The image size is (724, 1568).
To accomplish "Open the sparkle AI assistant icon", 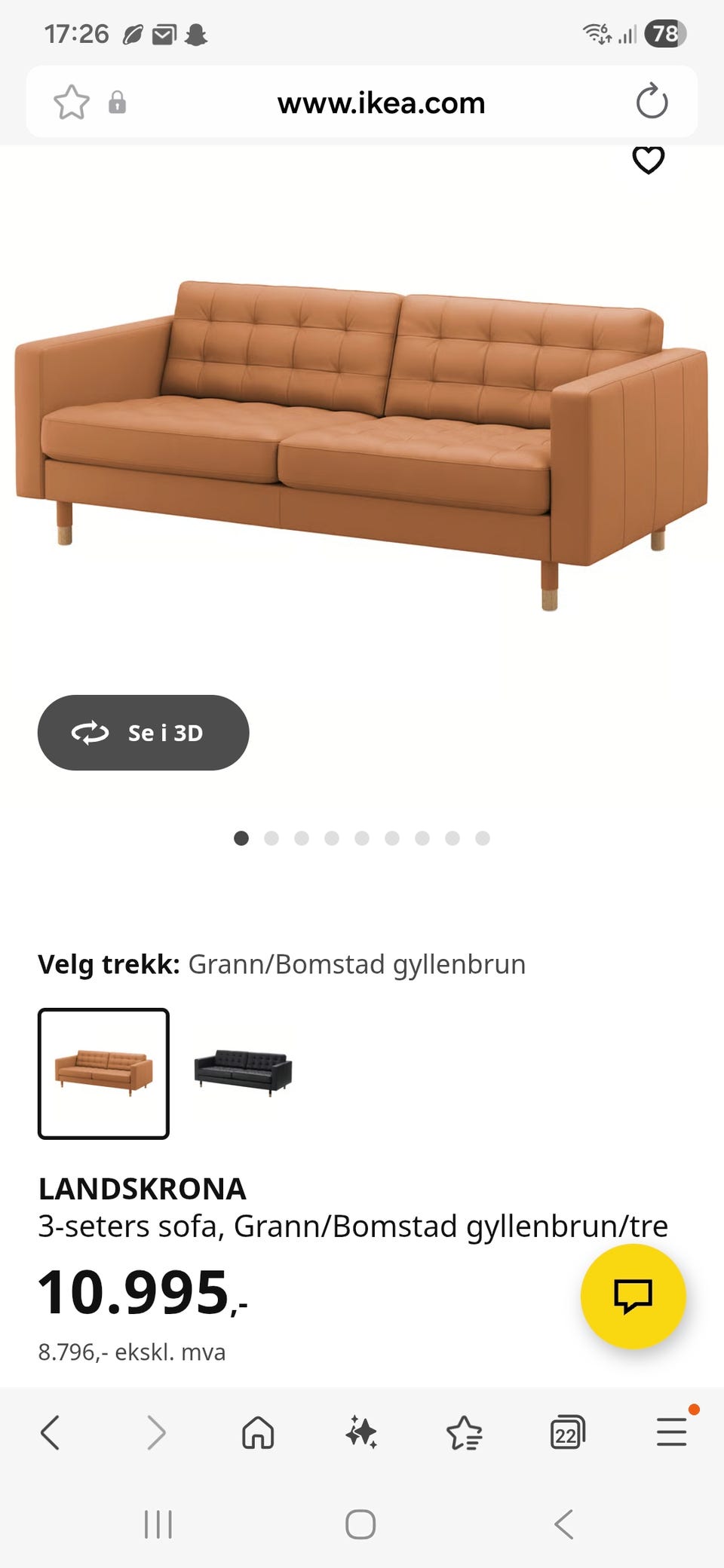I will tap(360, 1433).
